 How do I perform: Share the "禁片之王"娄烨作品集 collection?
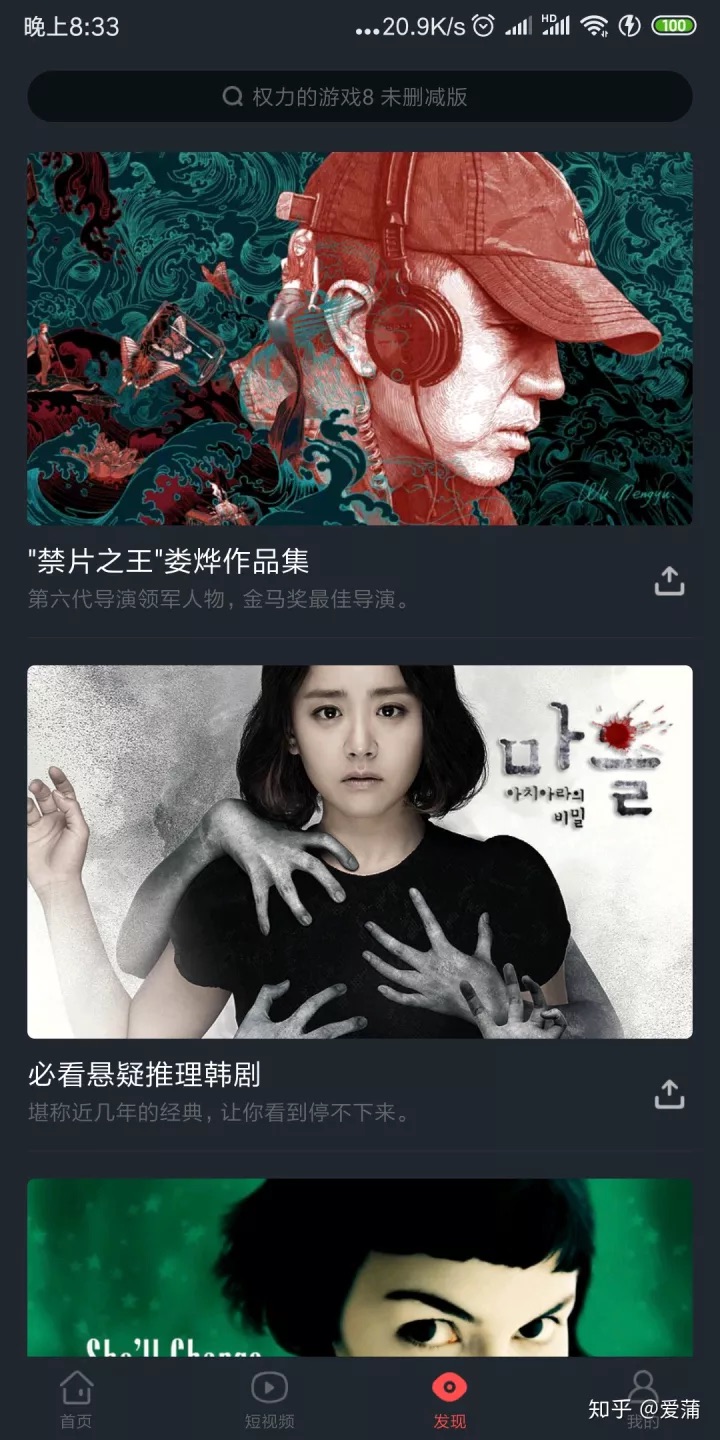point(669,581)
